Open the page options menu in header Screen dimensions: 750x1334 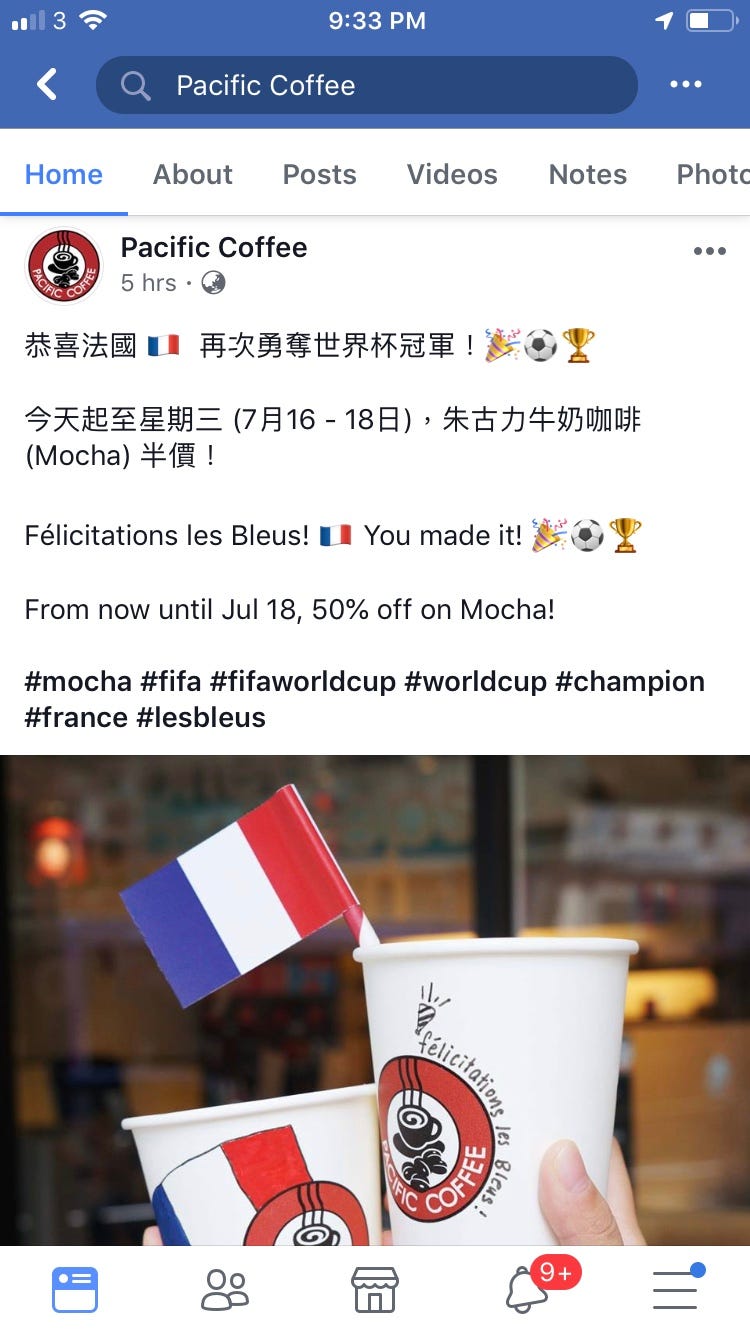[x=686, y=85]
